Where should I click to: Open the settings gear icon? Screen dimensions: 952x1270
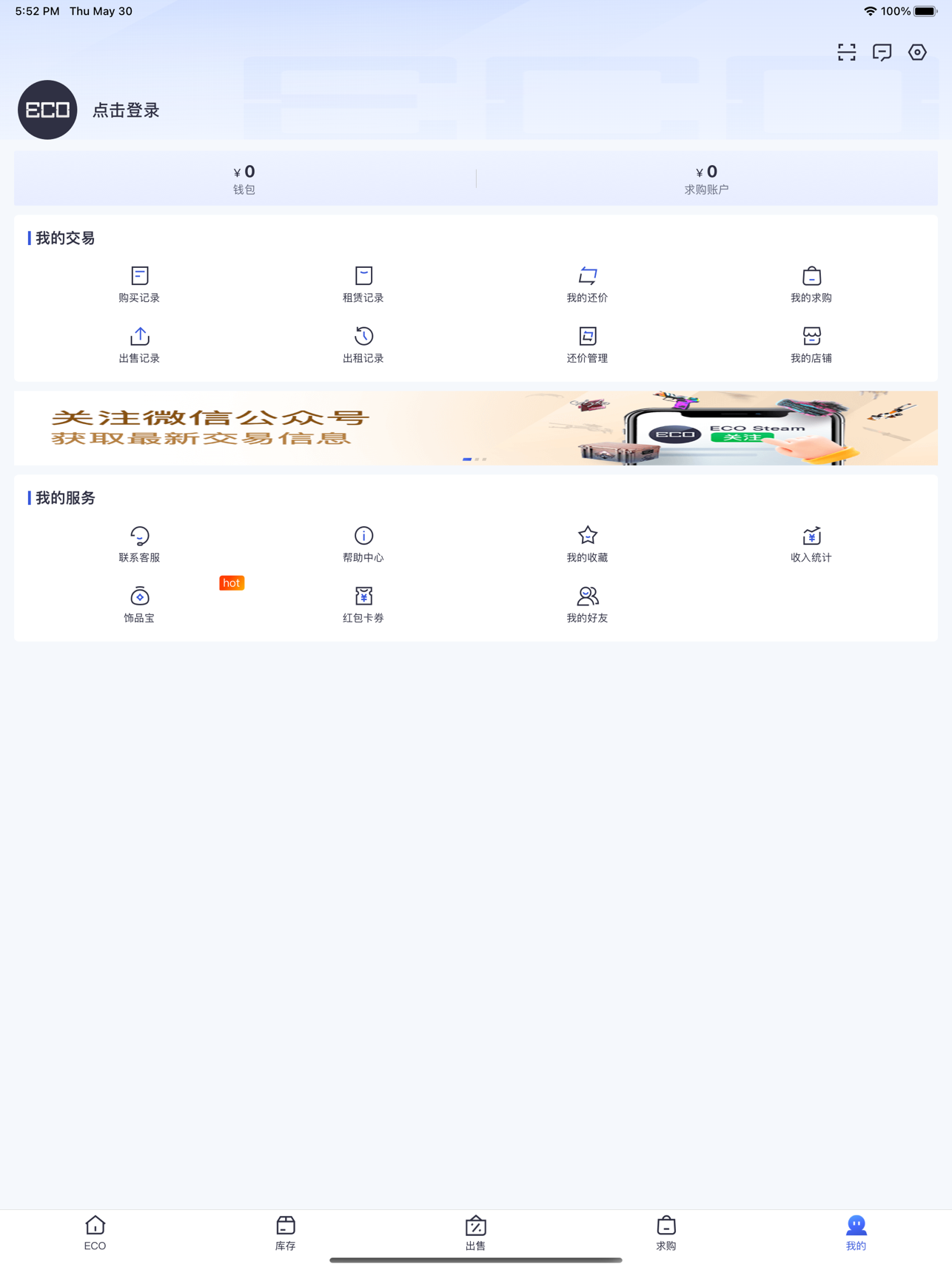(917, 52)
